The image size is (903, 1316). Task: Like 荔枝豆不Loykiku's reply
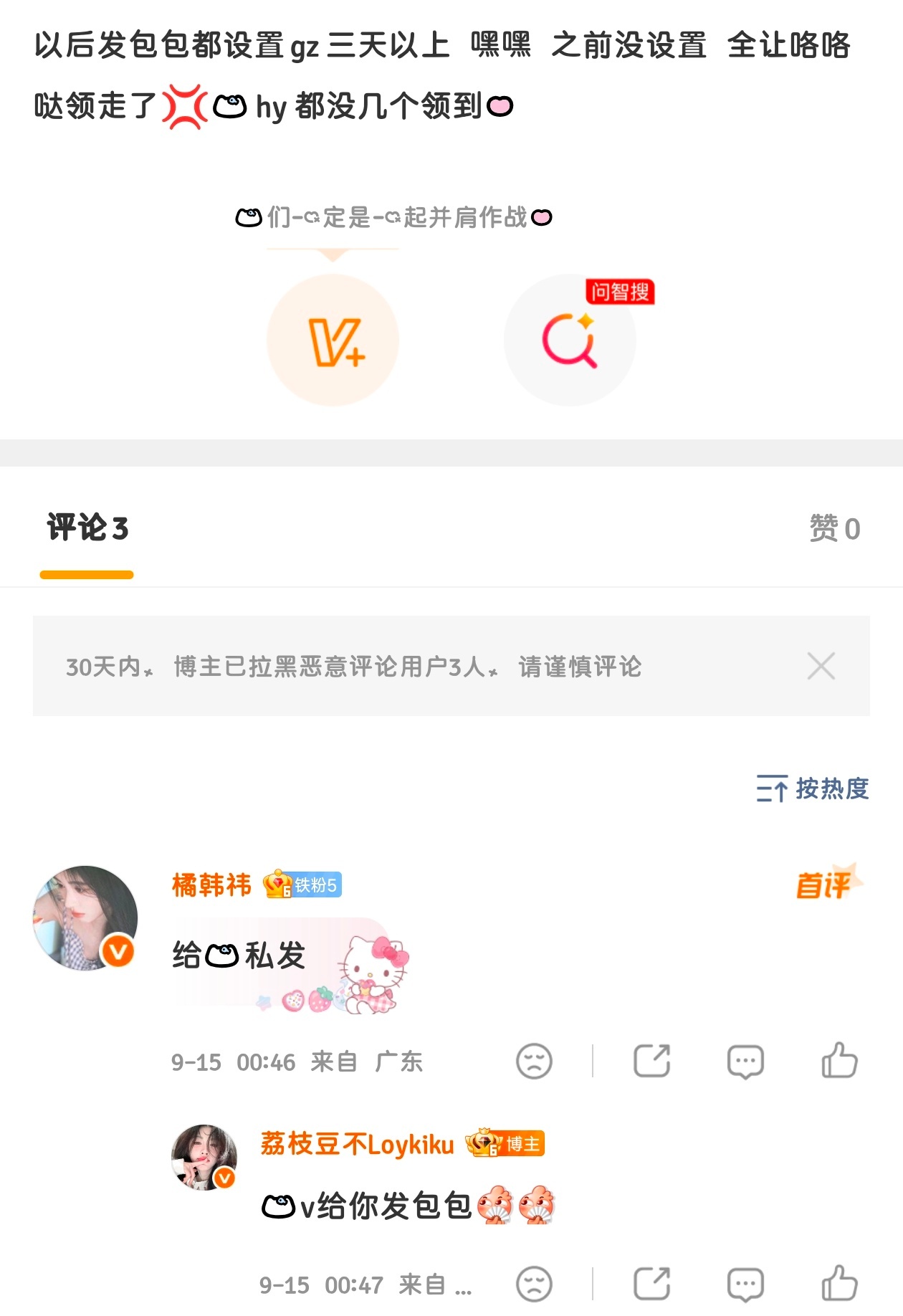coord(839,1284)
